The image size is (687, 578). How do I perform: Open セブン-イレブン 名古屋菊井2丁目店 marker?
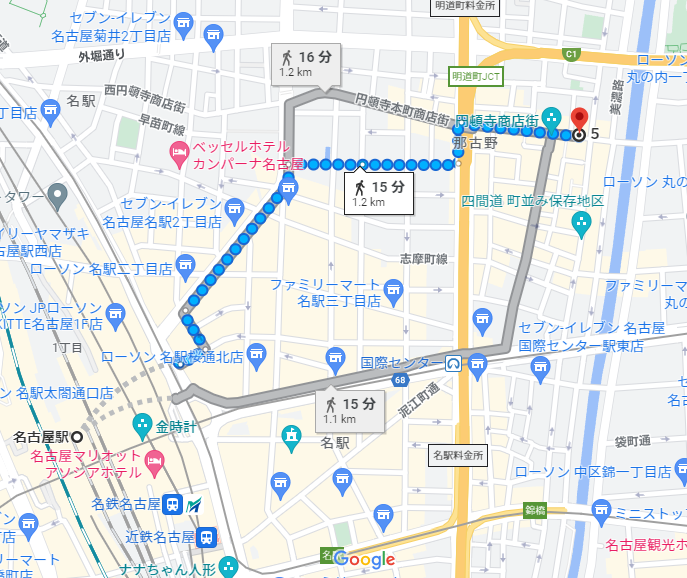coord(212,37)
